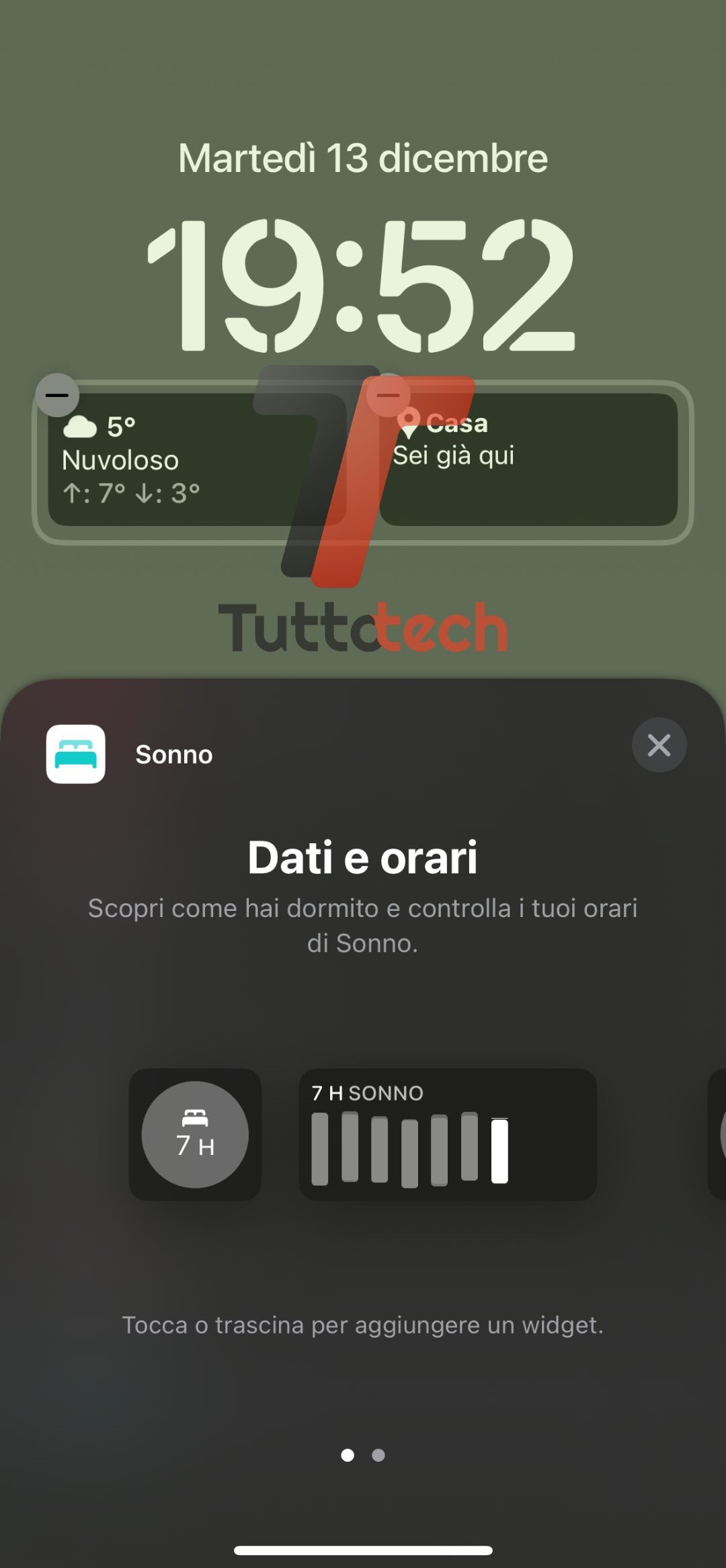This screenshot has width=726, height=1568.
Task: Remove the Casa location widget
Action: tap(388, 395)
